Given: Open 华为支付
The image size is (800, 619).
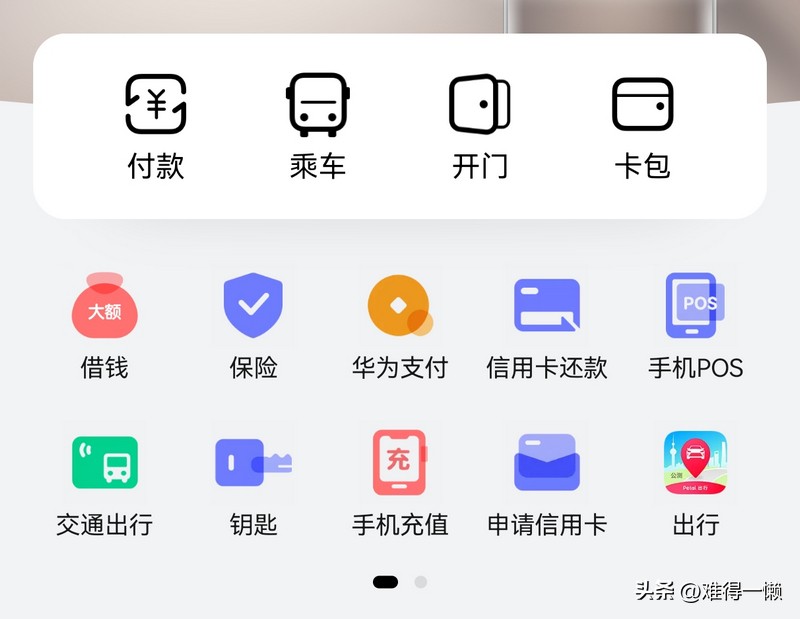Looking at the screenshot, I should 400,323.
